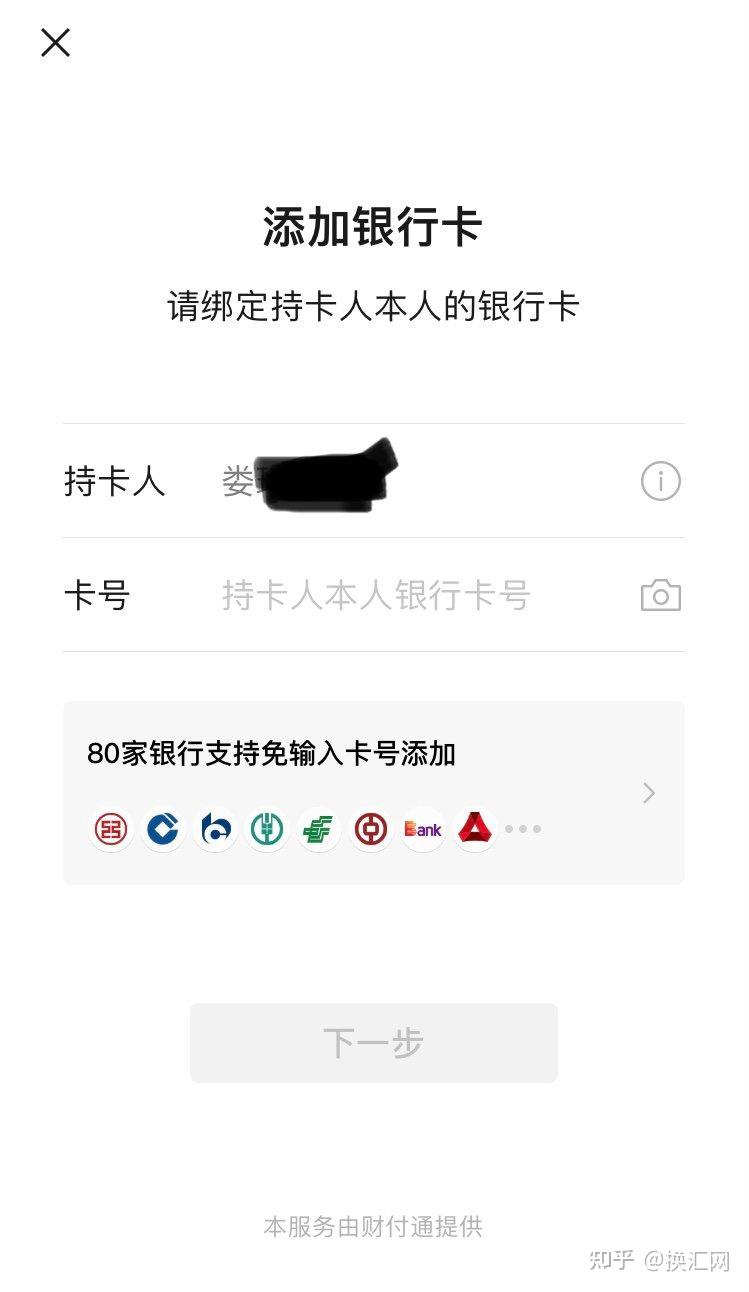Tap the ellipsis icon for more banks

(x=523, y=829)
